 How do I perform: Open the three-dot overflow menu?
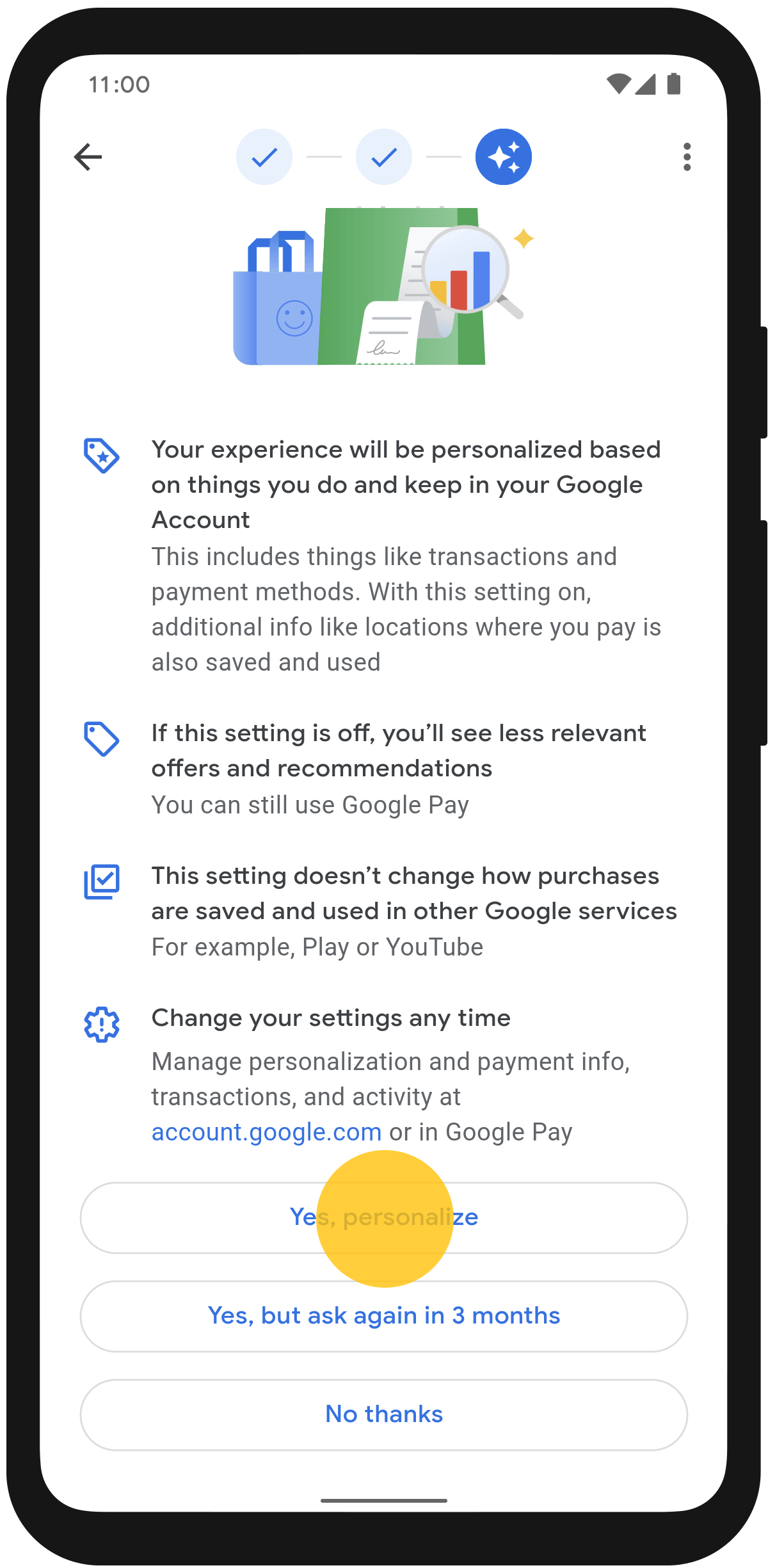coord(687,157)
